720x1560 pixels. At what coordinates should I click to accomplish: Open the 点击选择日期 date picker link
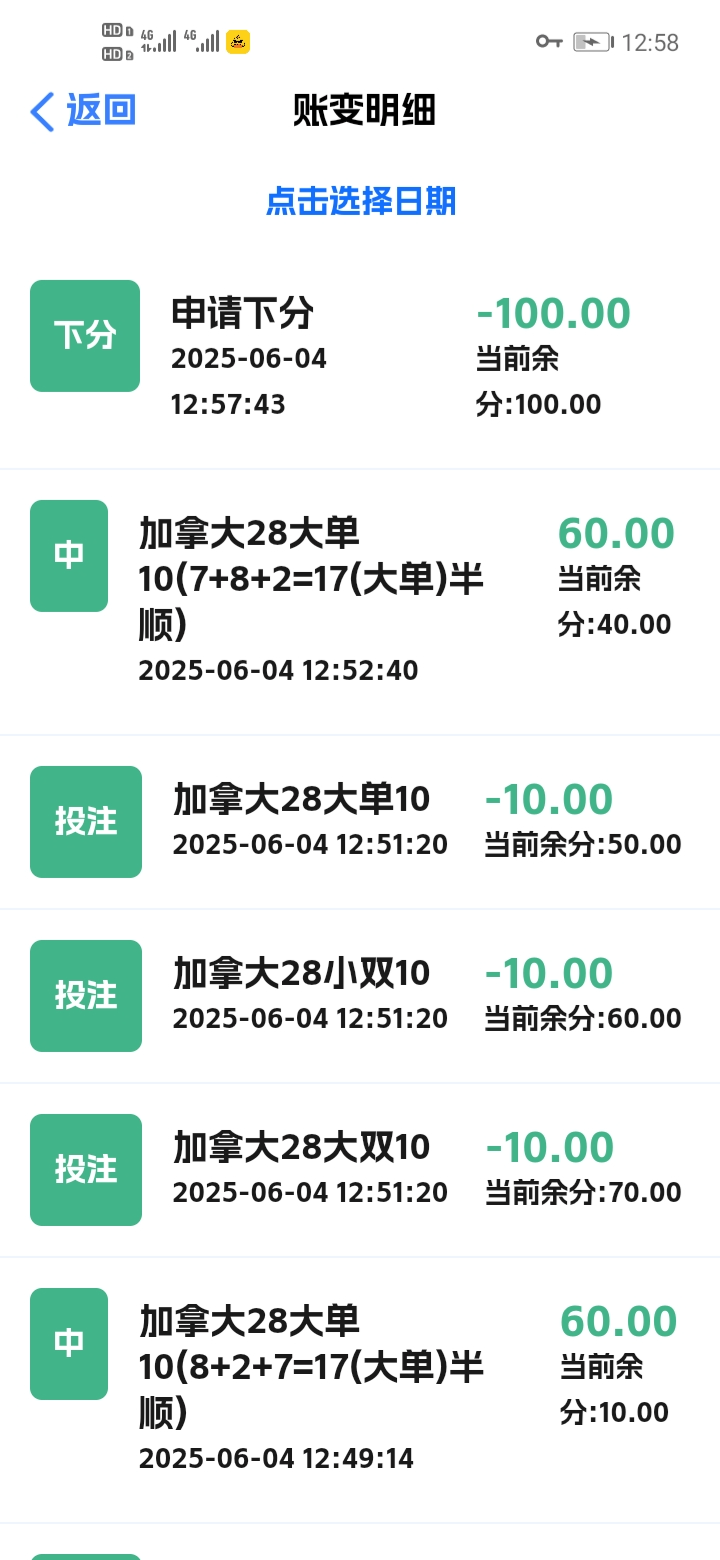[360, 203]
